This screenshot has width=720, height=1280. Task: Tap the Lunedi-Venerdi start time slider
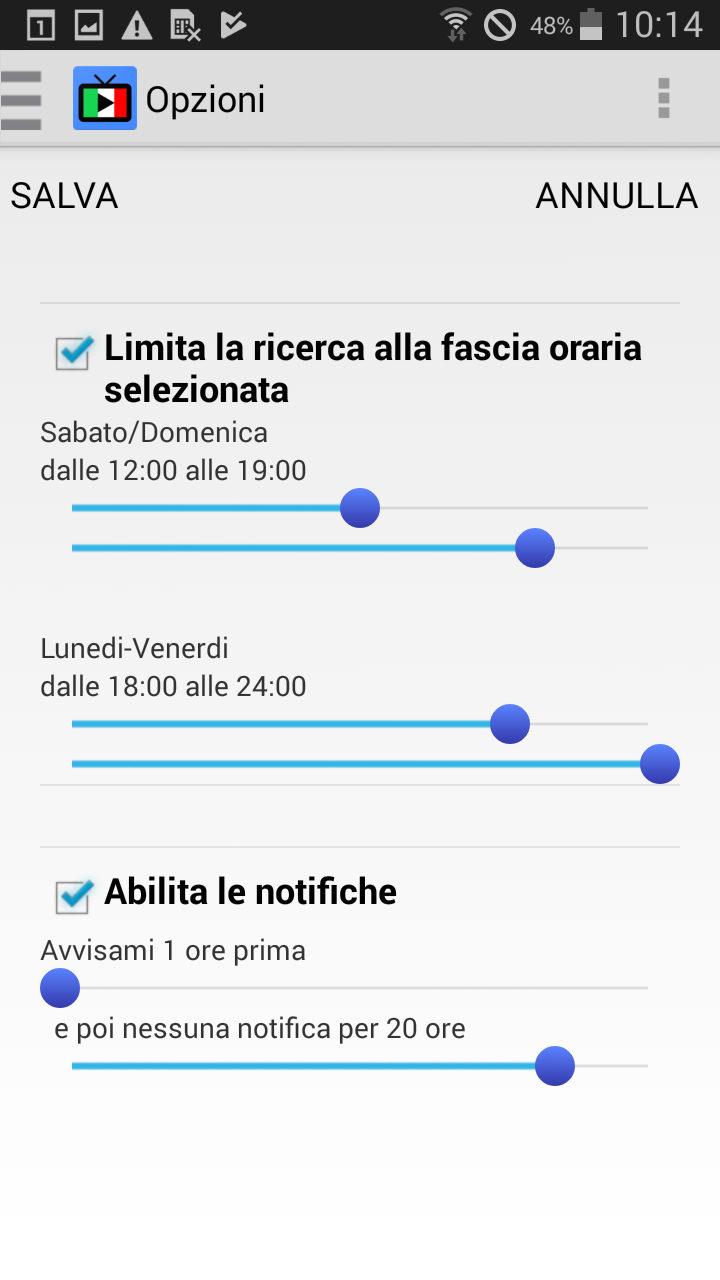(x=360, y=724)
